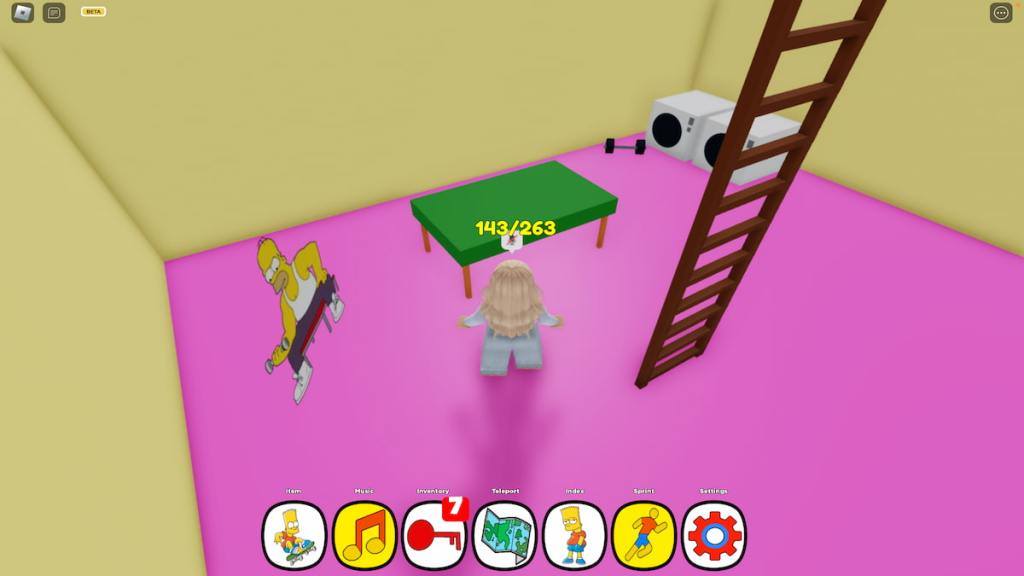
Task: Open the Teleport map
Action: (504, 535)
